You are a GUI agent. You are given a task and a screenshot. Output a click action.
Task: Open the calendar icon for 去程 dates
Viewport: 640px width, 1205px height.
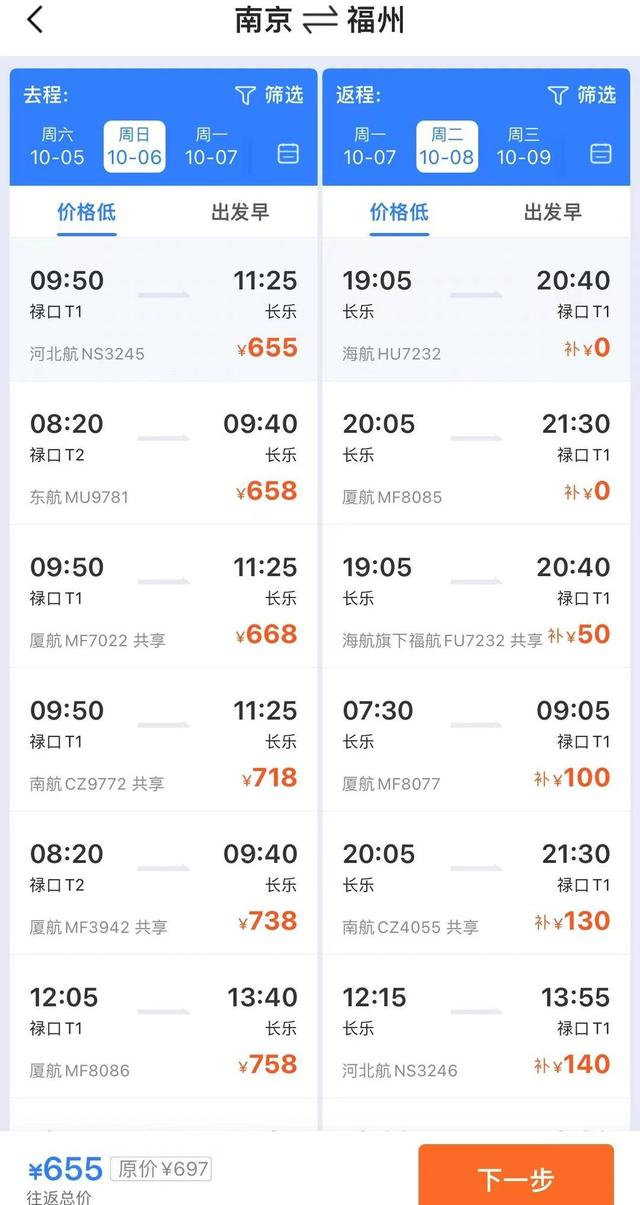pos(288,153)
